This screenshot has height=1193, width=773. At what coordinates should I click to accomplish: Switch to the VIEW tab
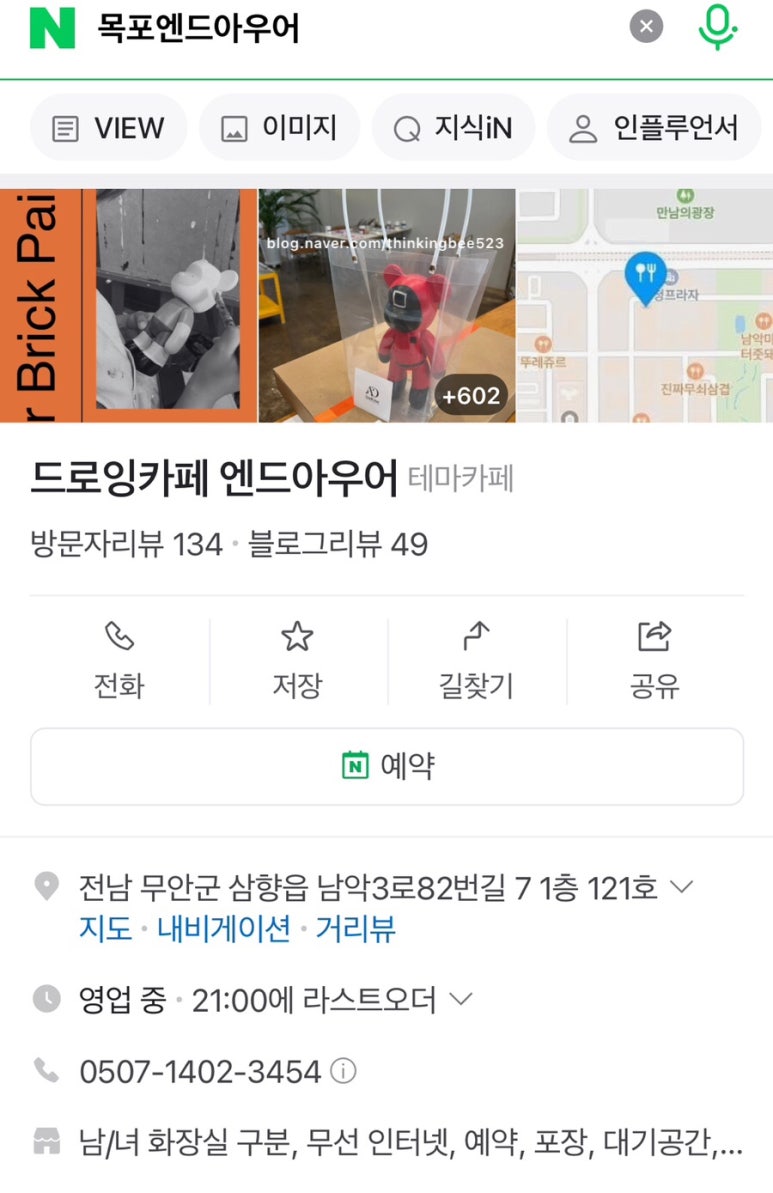[108, 128]
